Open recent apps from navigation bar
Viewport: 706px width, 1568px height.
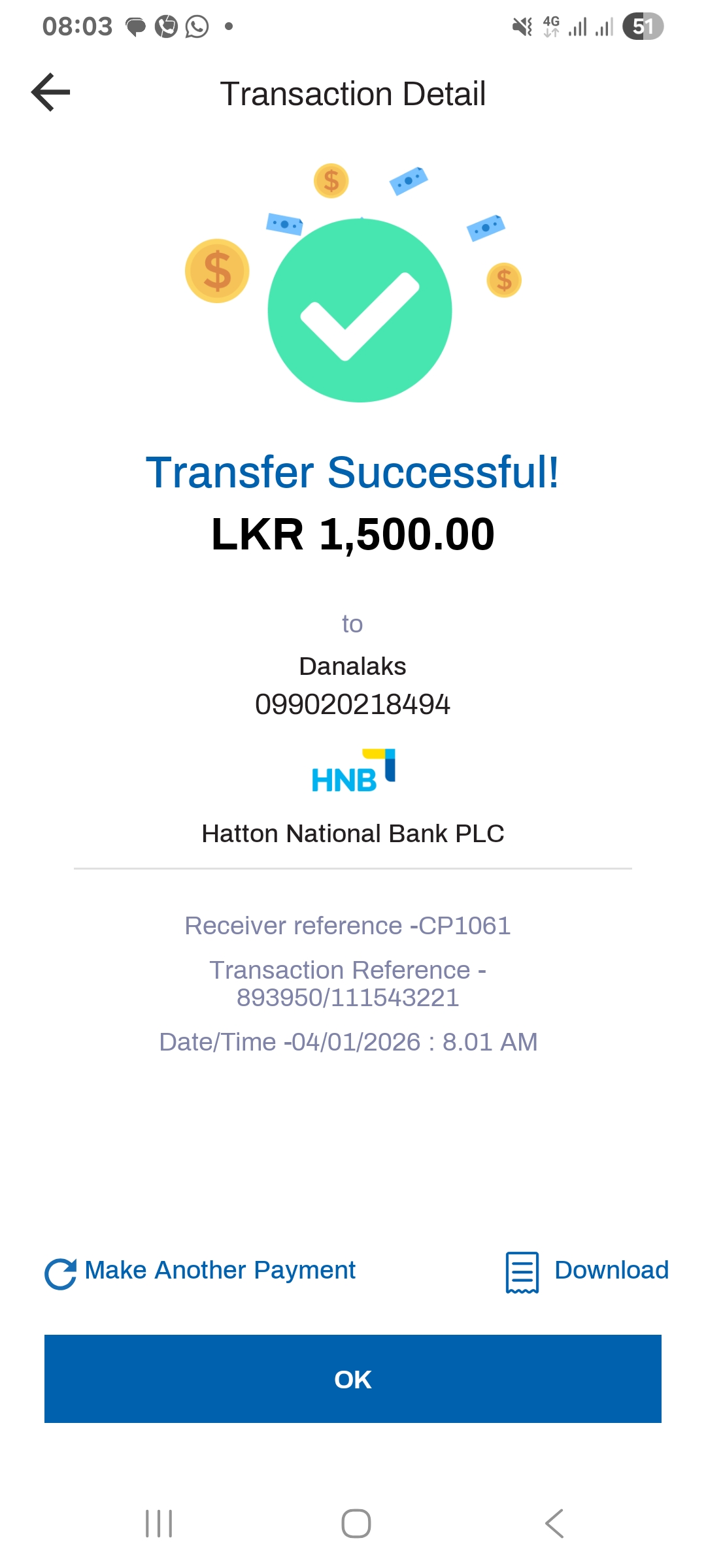tap(159, 1524)
